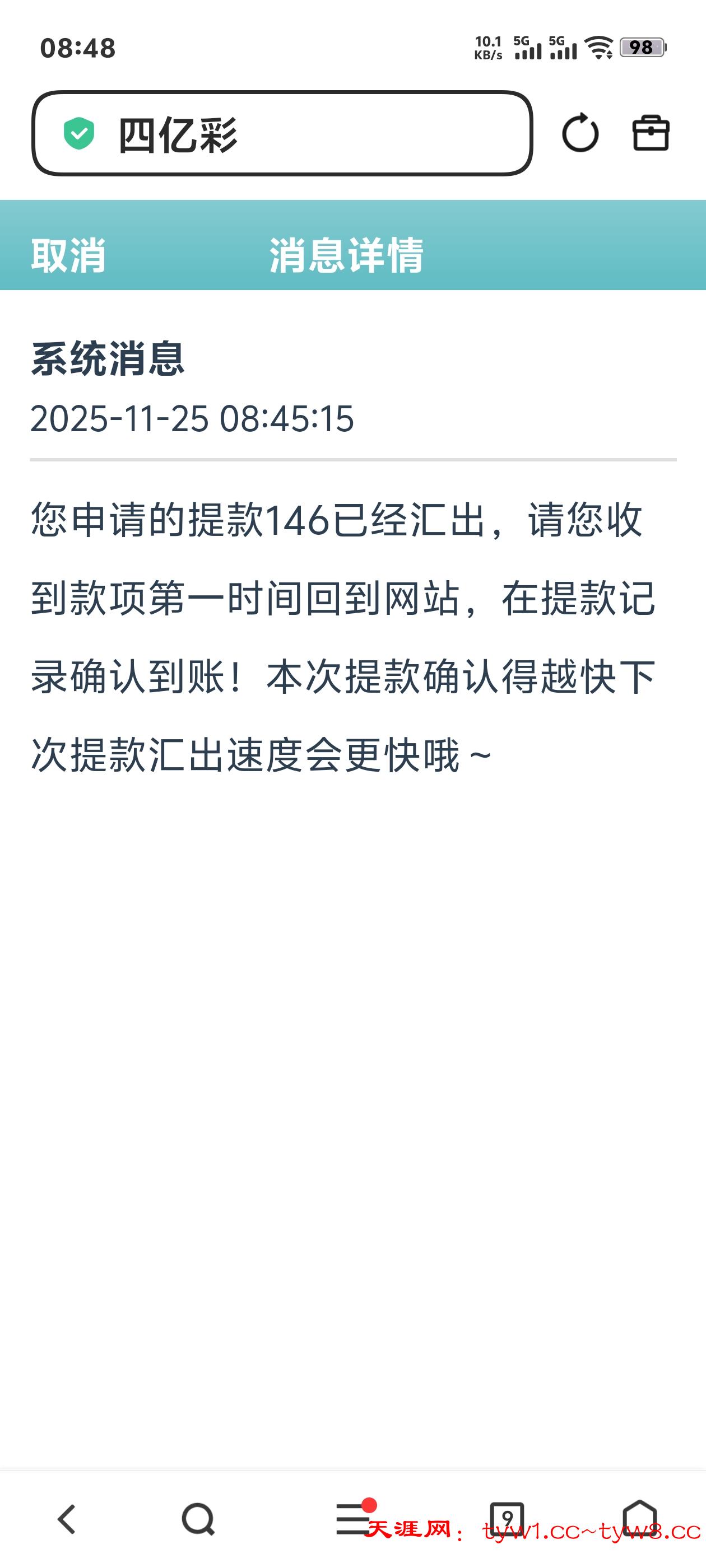706x1568 pixels.
Task: Open the browser toolbox icon
Action: [651, 133]
